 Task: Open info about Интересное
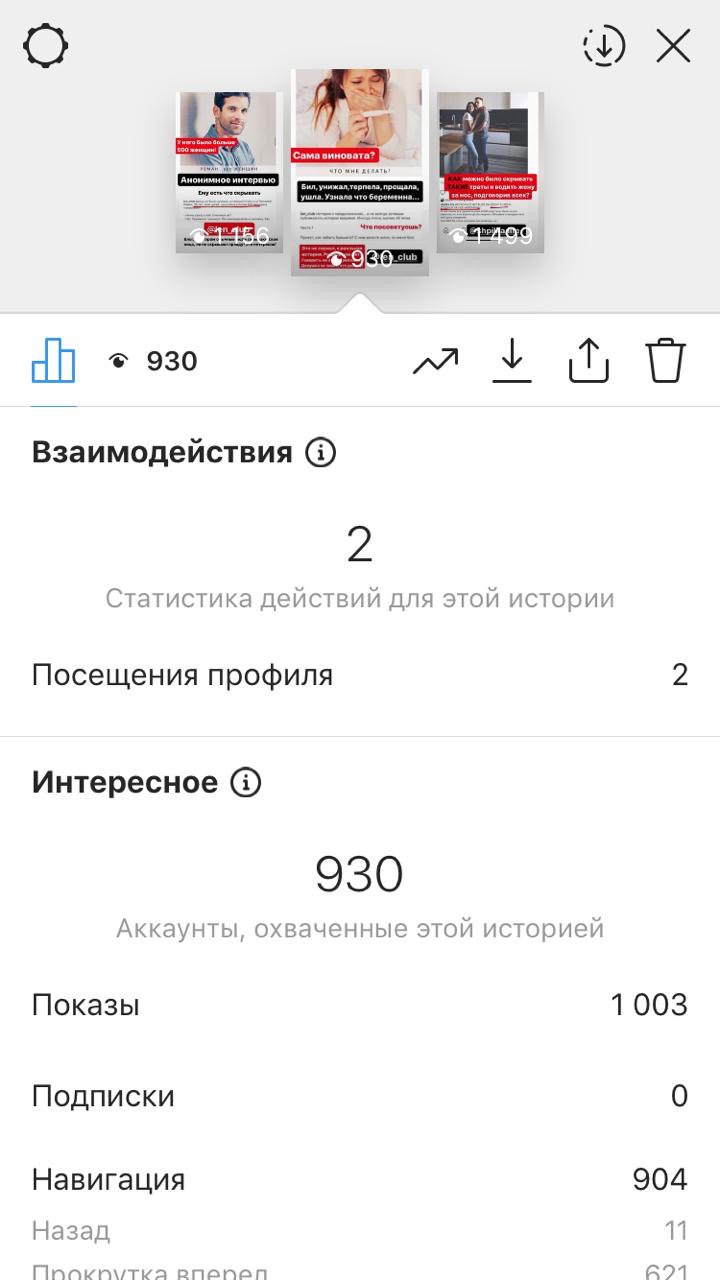(x=245, y=782)
